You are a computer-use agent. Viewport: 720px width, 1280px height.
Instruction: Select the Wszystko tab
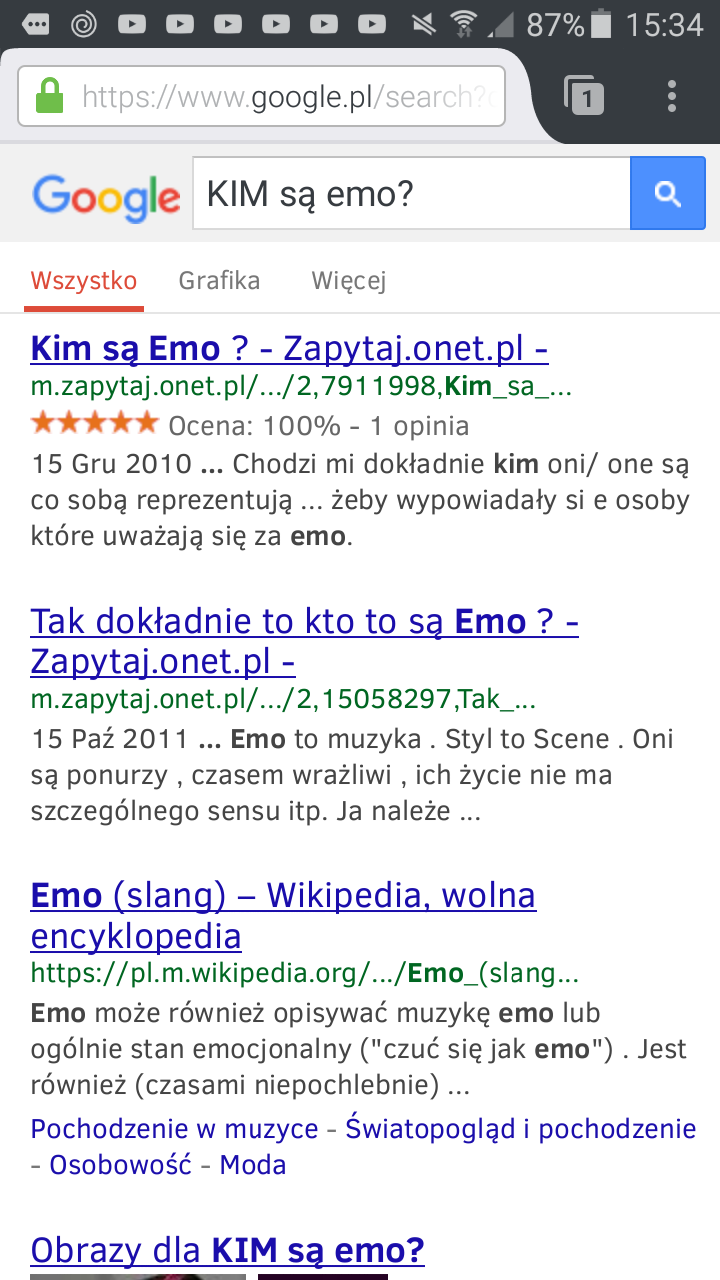(84, 281)
